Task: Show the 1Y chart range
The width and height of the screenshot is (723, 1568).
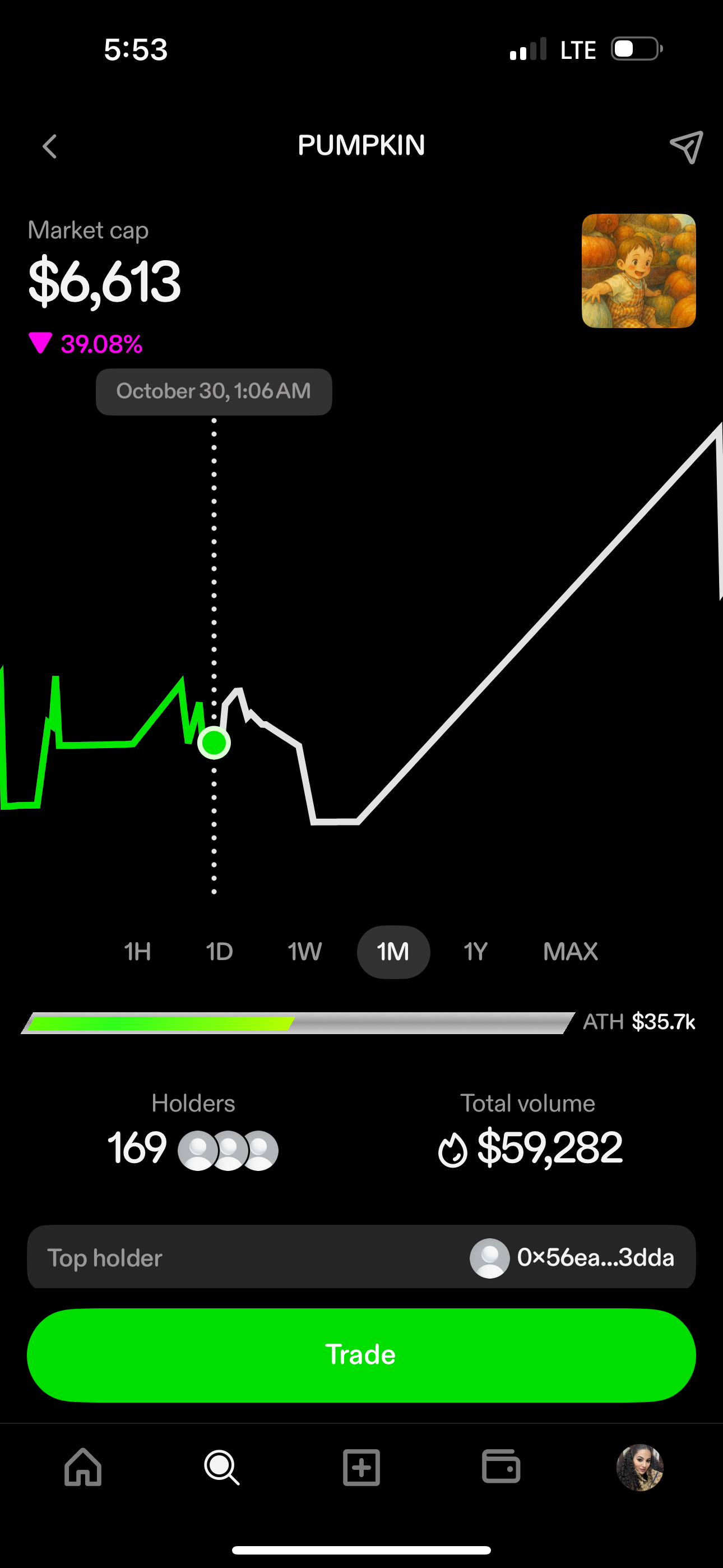Action: [x=475, y=951]
